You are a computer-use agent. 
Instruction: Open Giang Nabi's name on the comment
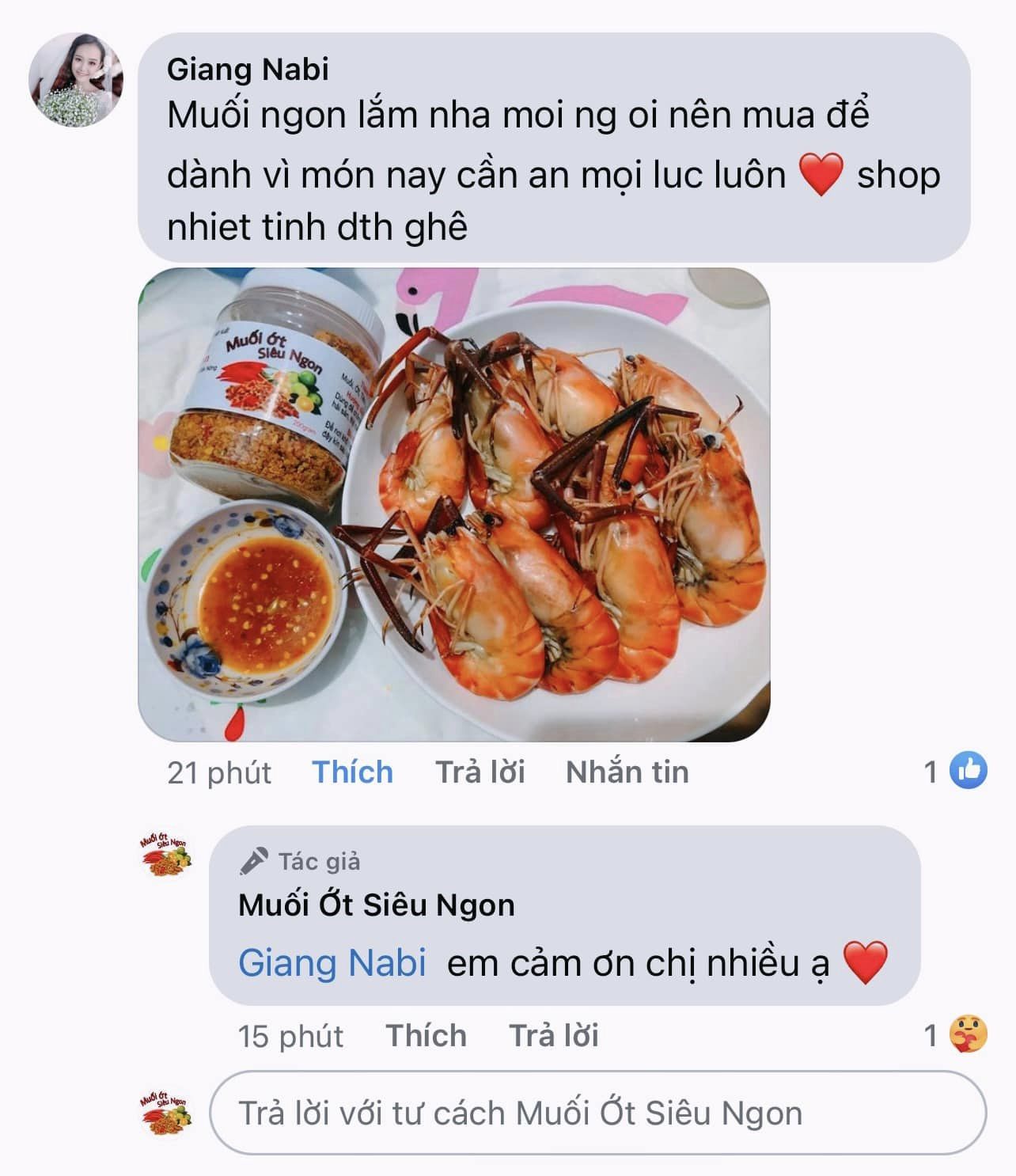point(248,70)
